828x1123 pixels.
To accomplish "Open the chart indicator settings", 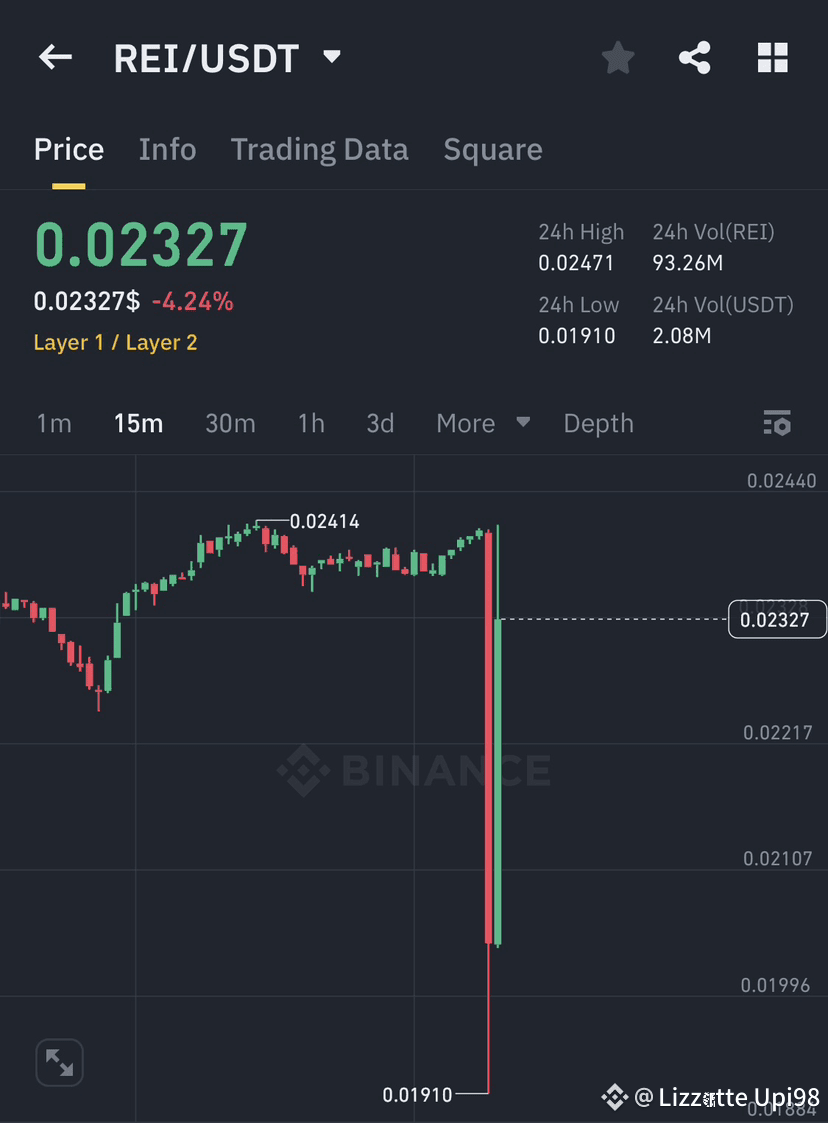I will pyautogui.click(x=777, y=423).
